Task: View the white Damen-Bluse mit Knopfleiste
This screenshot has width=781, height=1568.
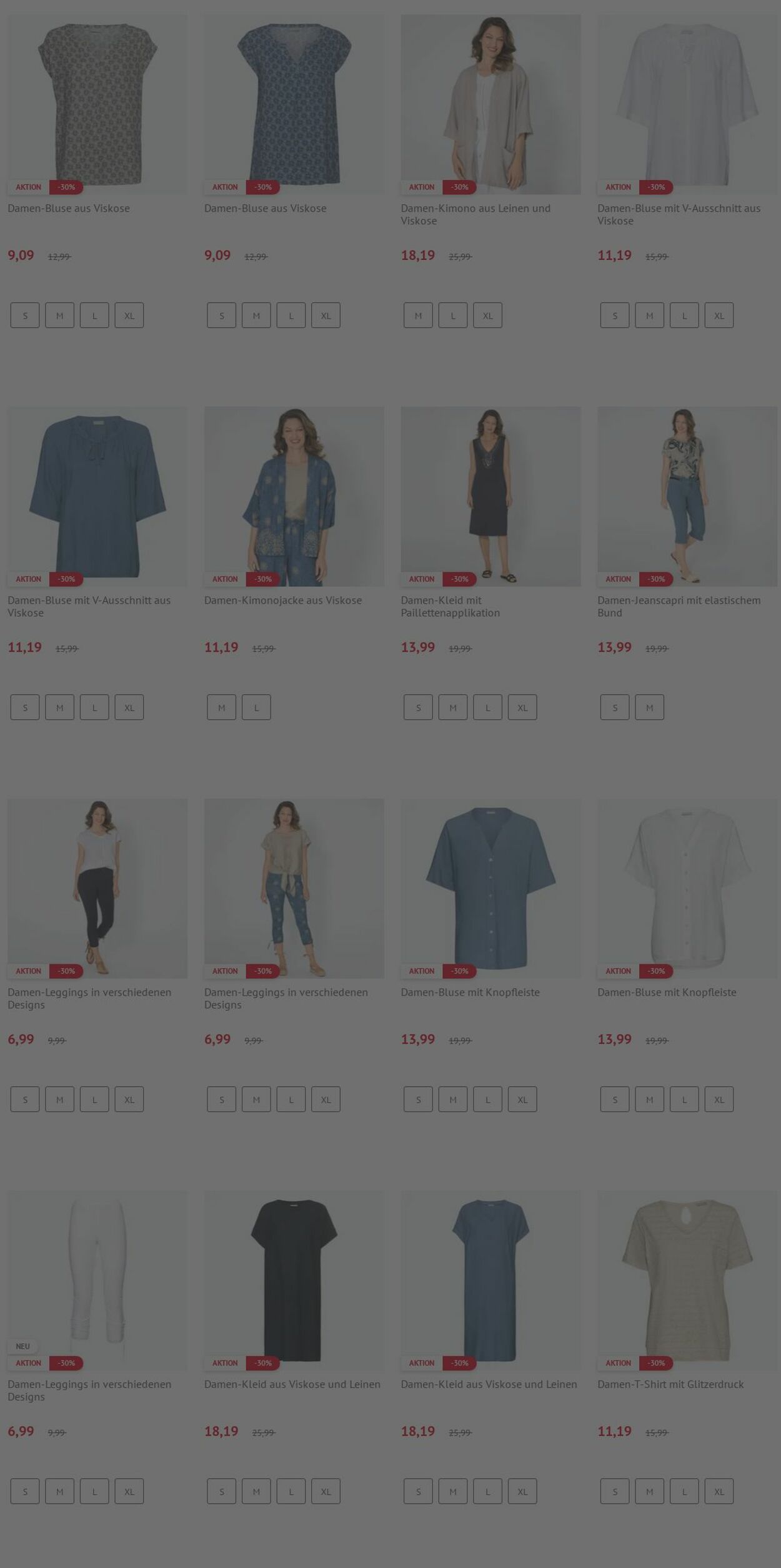Action: pyautogui.click(x=687, y=888)
